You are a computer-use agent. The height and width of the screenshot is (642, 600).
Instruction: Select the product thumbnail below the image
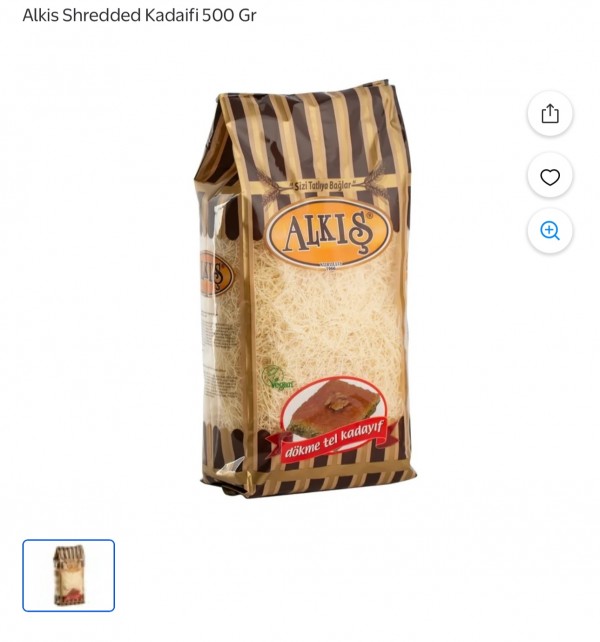[69, 575]
